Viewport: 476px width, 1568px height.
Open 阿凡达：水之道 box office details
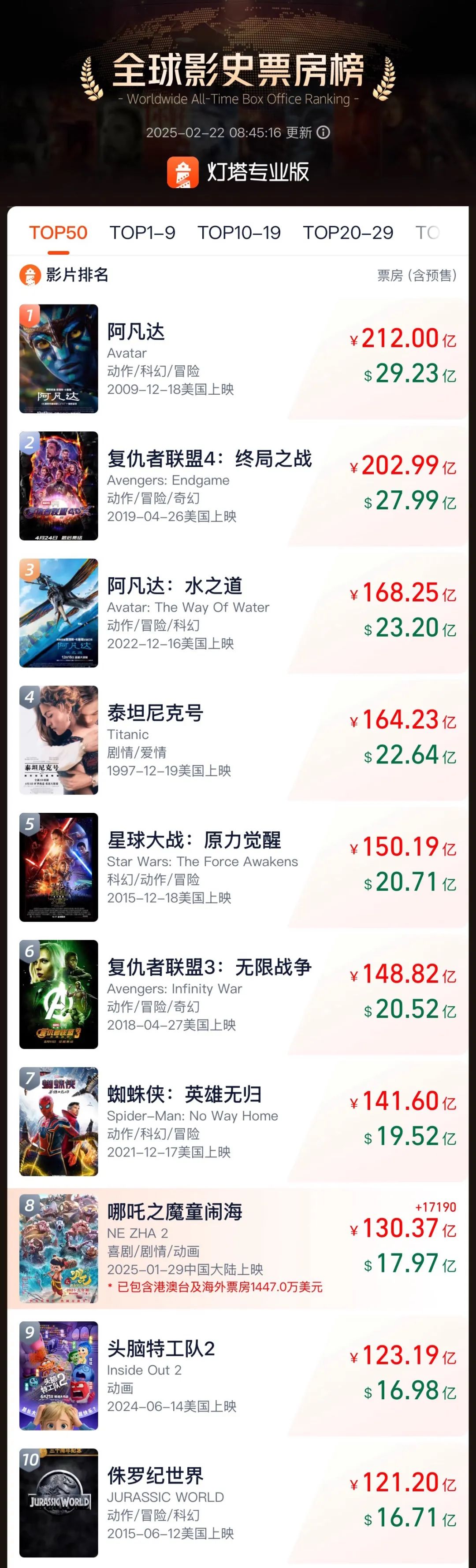click(238, 613)
